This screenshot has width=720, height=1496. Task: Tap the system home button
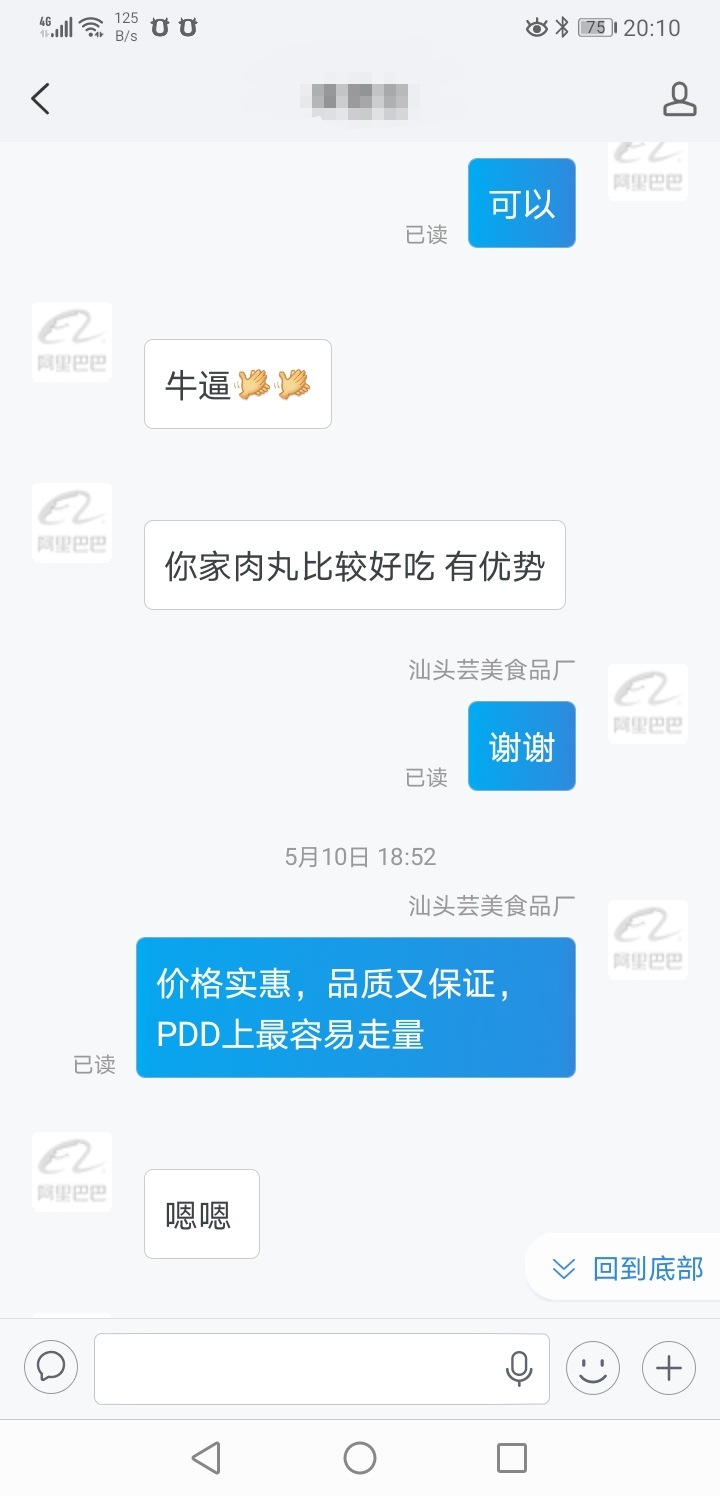click(360, 1458)
